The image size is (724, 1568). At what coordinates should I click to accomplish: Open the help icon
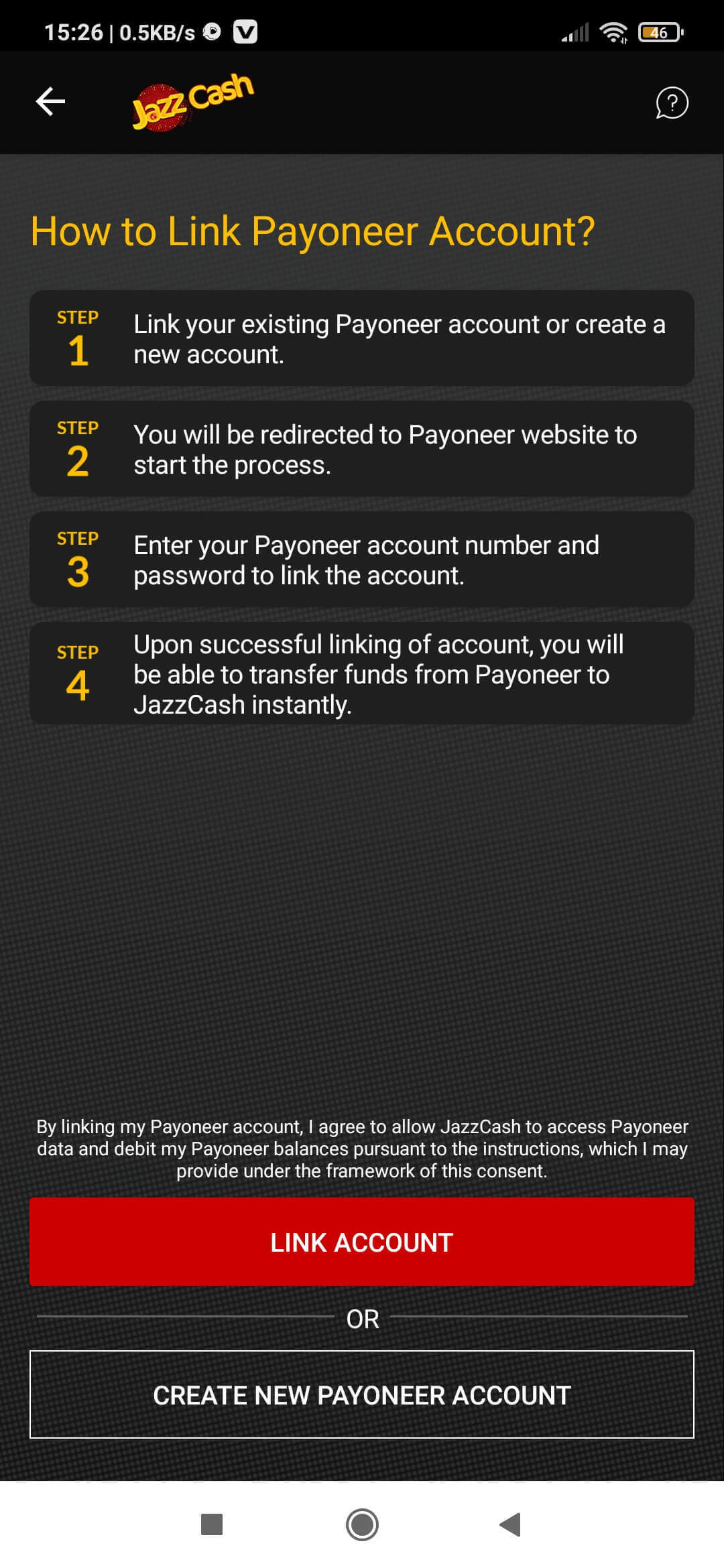coord(671,103)
